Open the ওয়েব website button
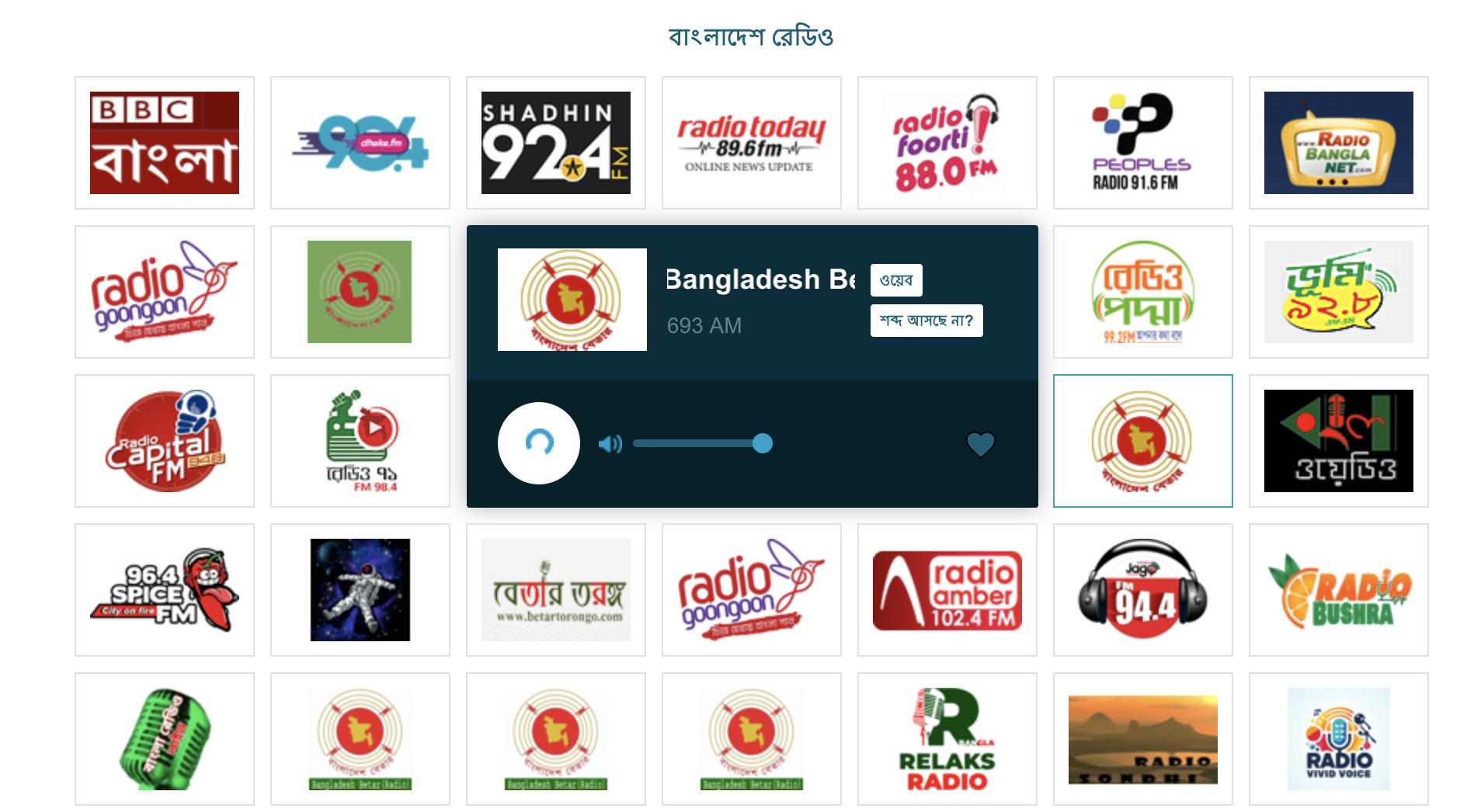Image resolution: width=1474 pixels, height=812 pixels. [896, 280]
